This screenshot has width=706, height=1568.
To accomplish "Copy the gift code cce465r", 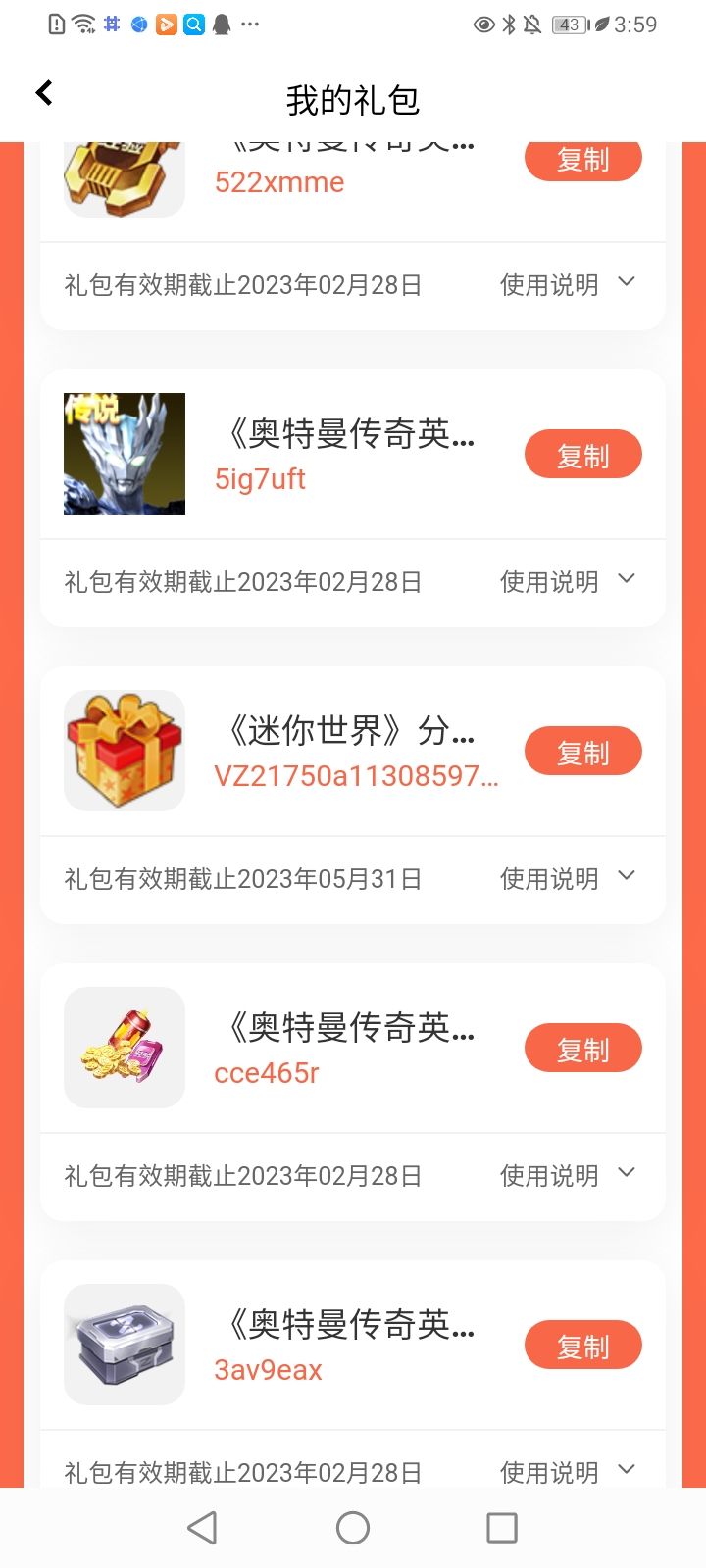I will (x=582, y=1050).
